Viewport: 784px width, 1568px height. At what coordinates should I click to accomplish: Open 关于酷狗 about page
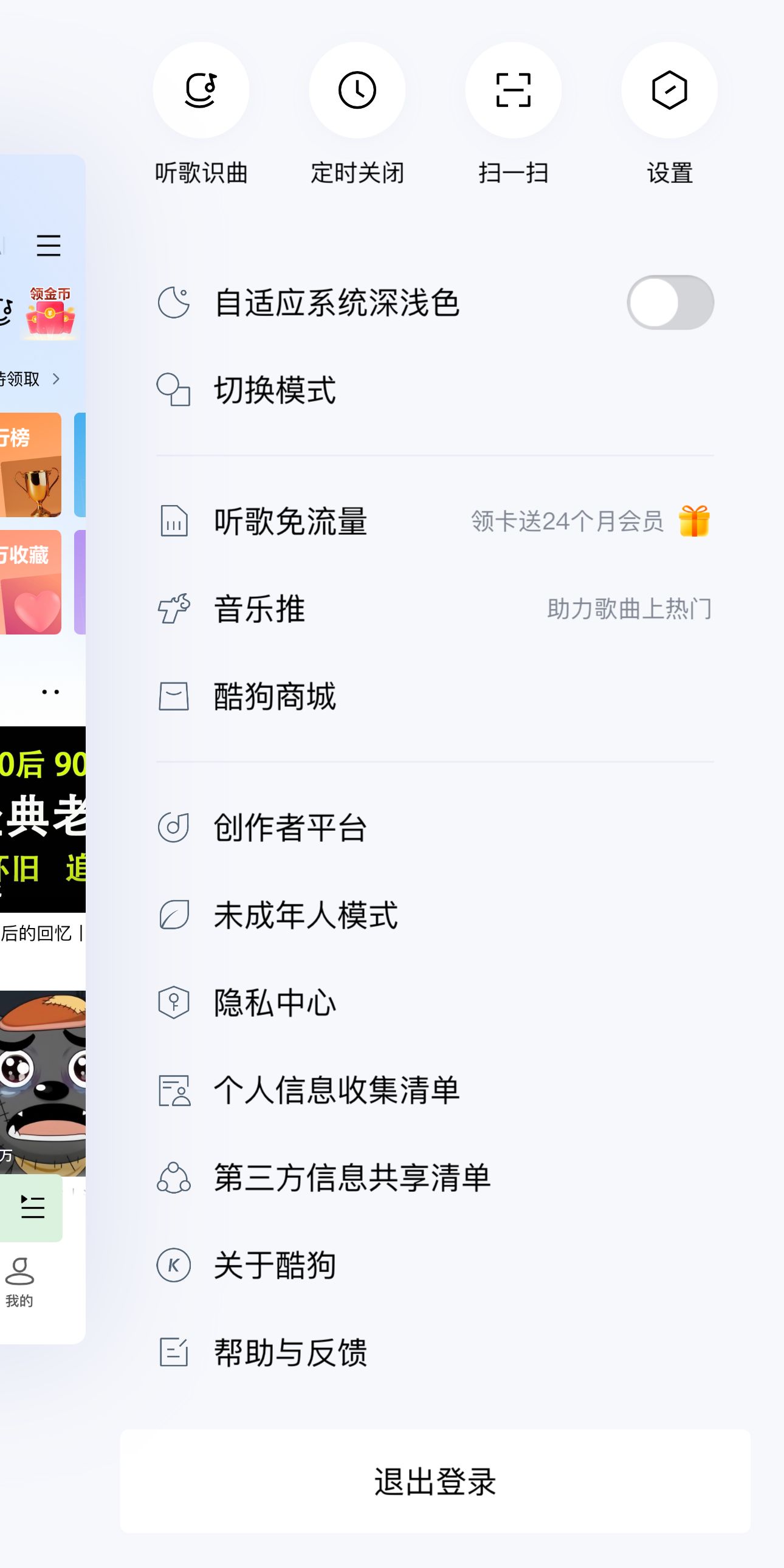pos(275,1265)
